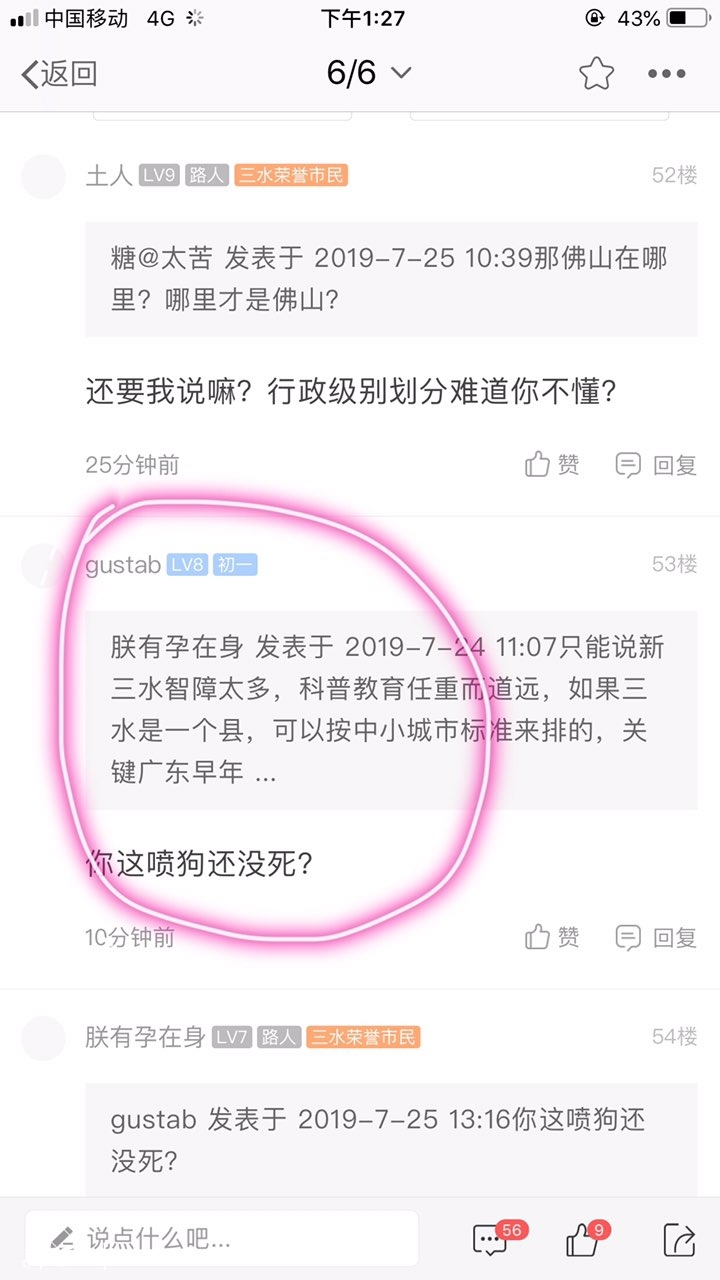Open the comments icon showing 56
The width and height of the screenshot is (720, 1280).
[x=492, y=1239]
